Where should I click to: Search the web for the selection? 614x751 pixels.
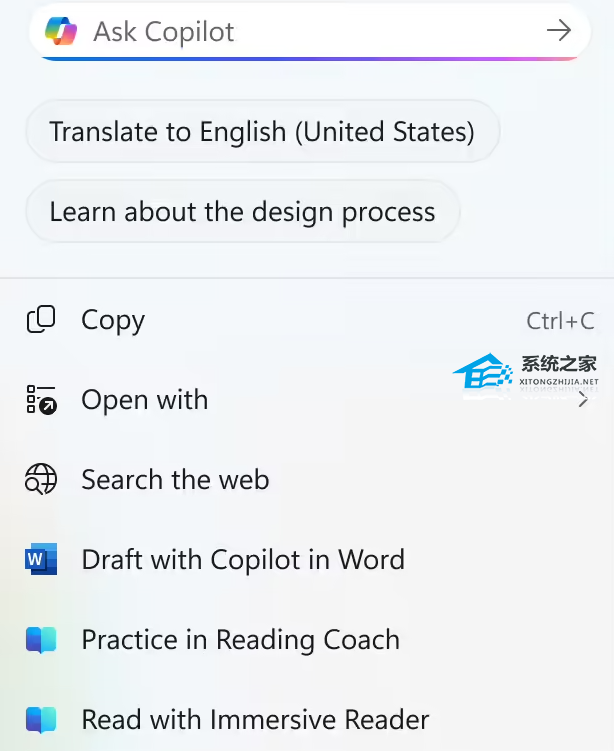click(175, 480)
